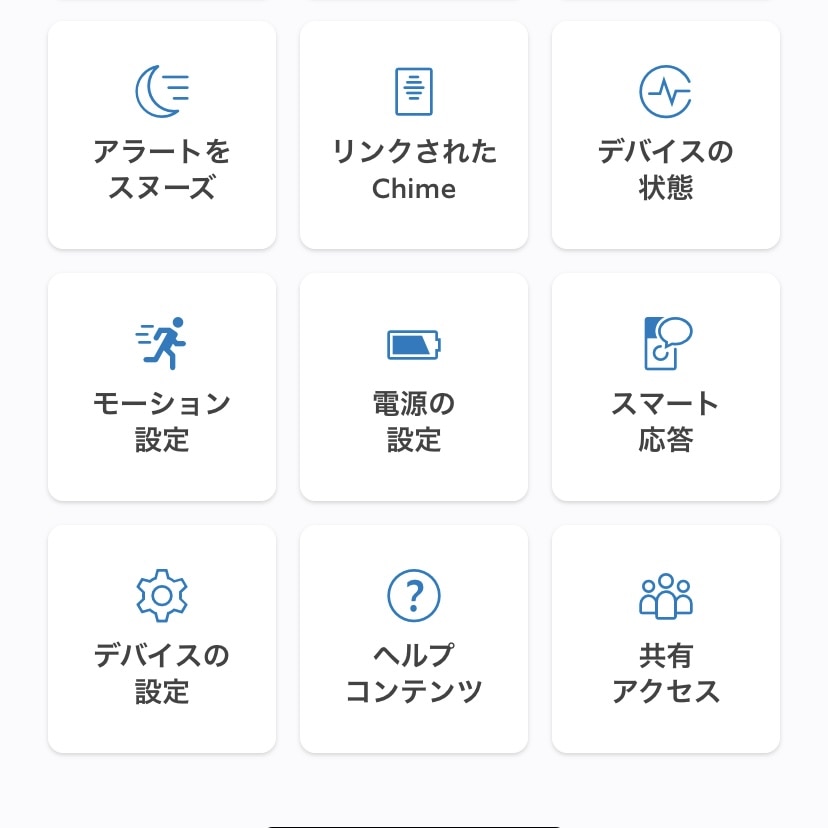Open 共有アクセス tile
Screen dimensions: 828x828
[x=666, y=639]
